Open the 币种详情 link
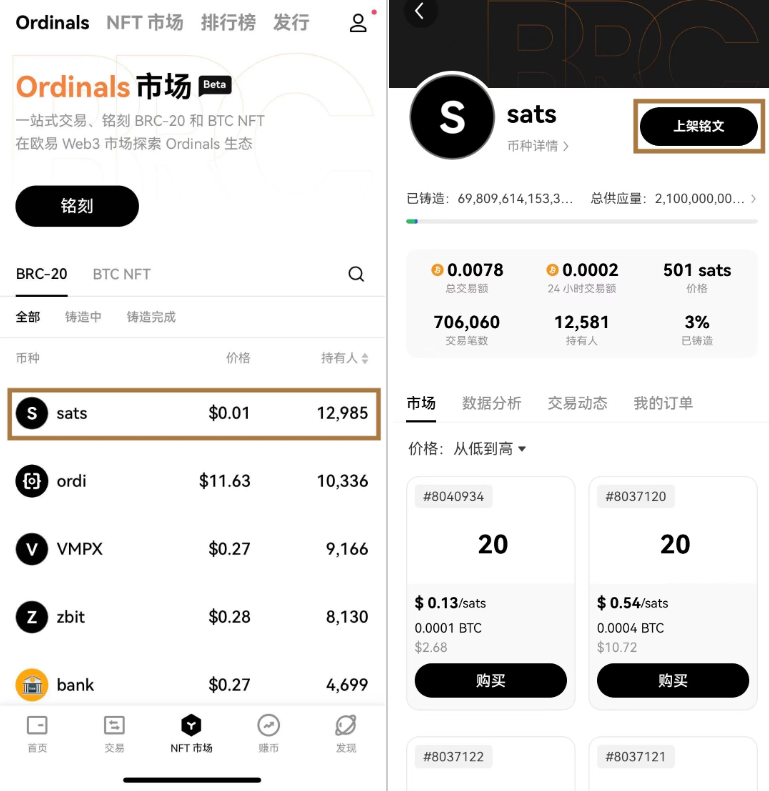This screenshot has height=791, width=769. point(538,146)
